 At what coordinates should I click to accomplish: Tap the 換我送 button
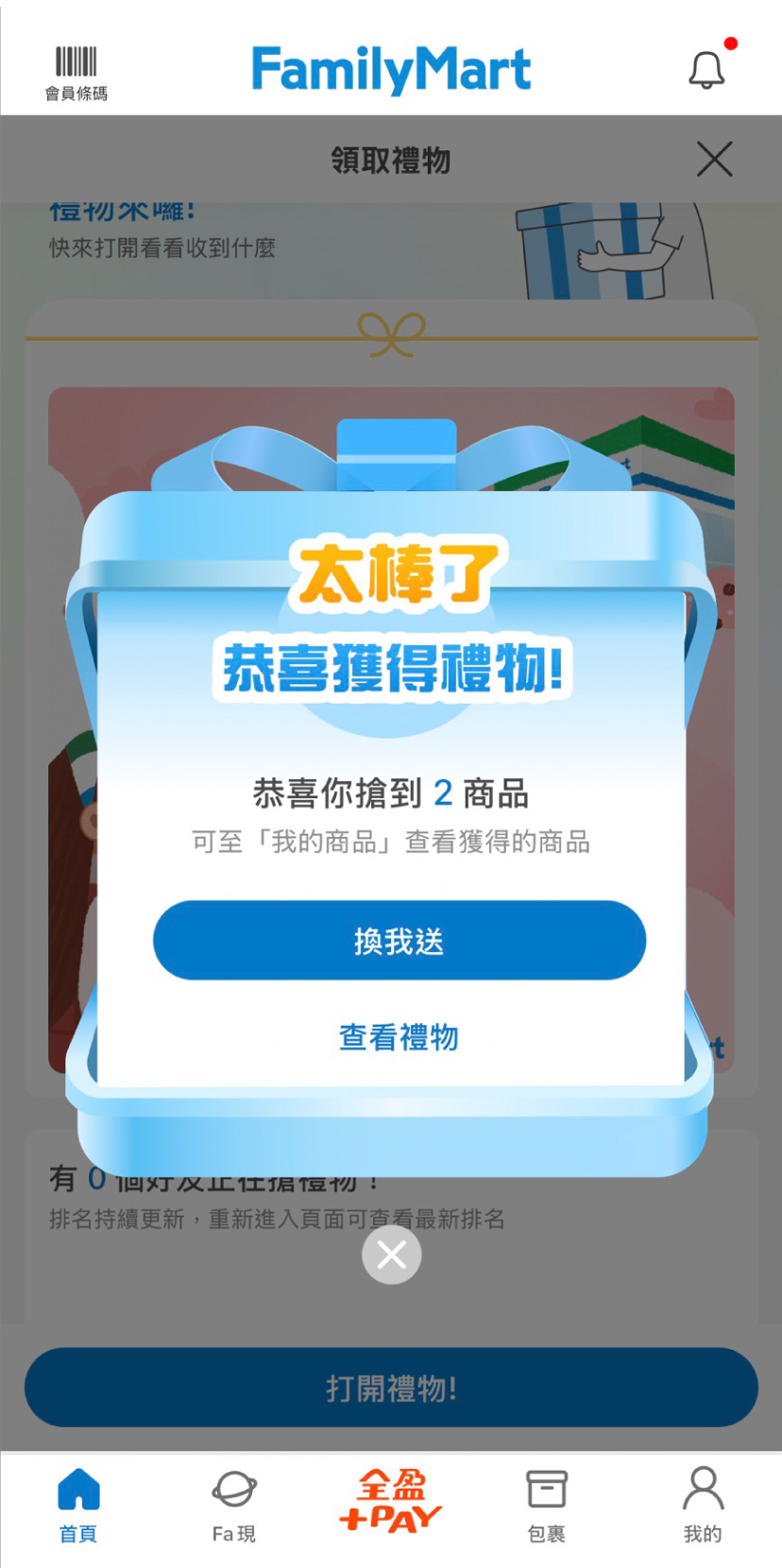(x=399, y=940)
